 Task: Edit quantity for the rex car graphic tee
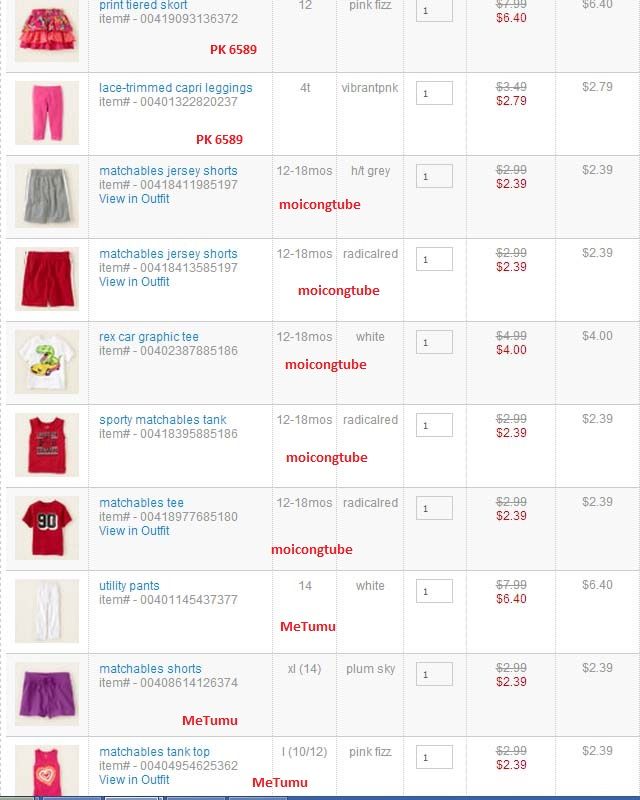click(434, 343)
